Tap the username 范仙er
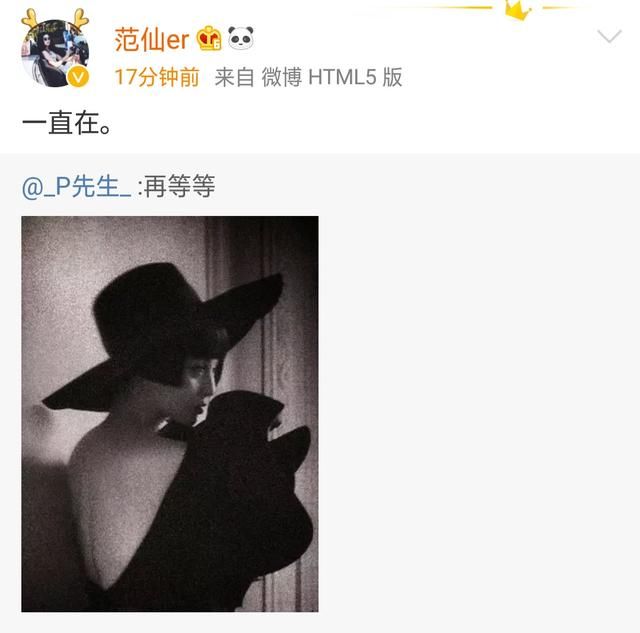The height and width of the screenshot is (633, 640). point(151,40)
